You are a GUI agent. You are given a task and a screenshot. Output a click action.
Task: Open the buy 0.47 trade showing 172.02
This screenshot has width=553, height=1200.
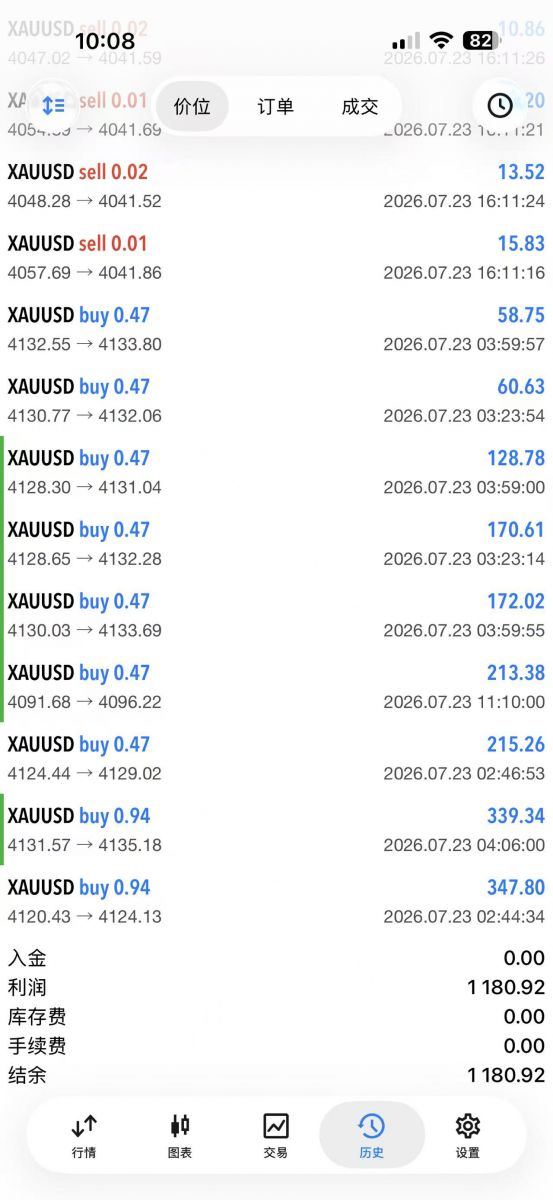pos(276,615)
